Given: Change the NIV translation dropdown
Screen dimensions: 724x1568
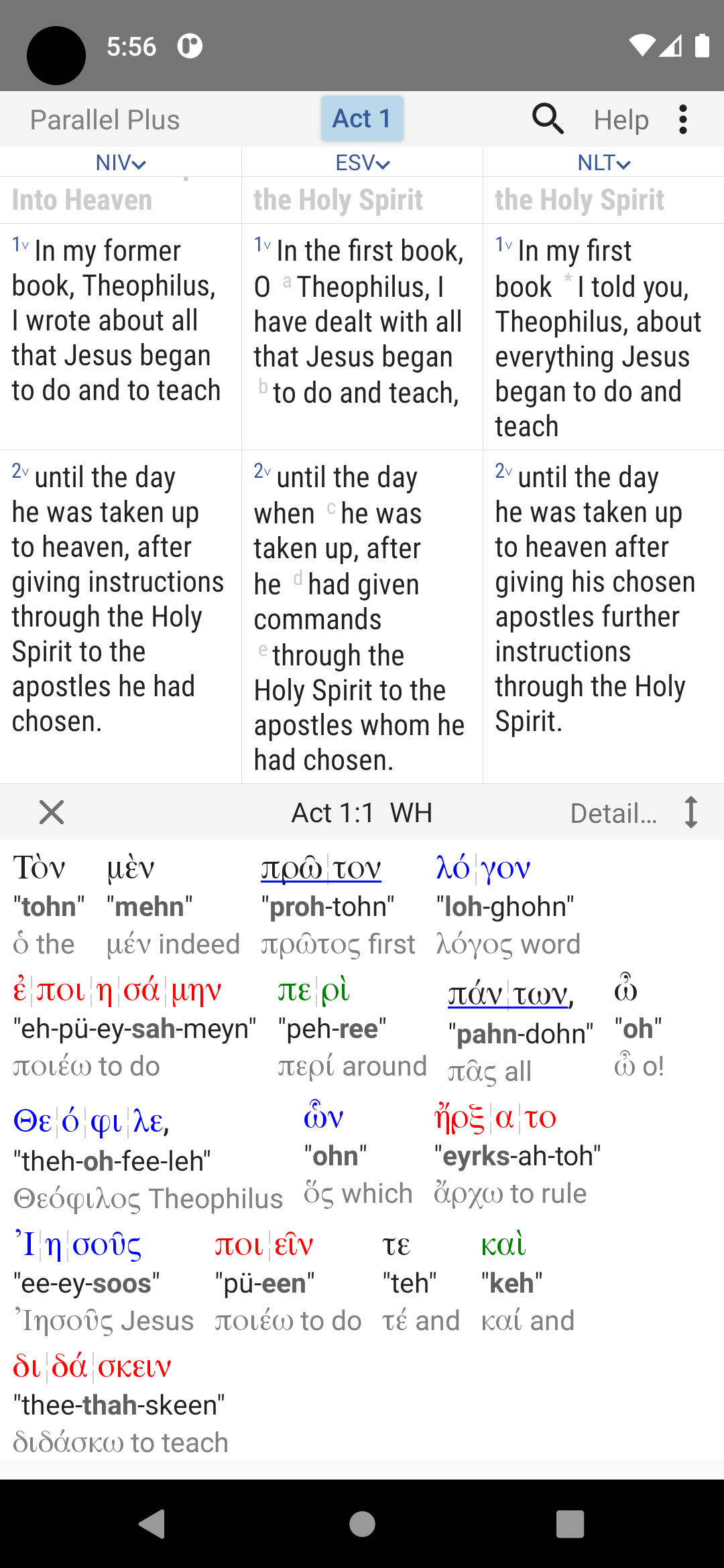Looking at the screenshot, I should coord(121,163).
